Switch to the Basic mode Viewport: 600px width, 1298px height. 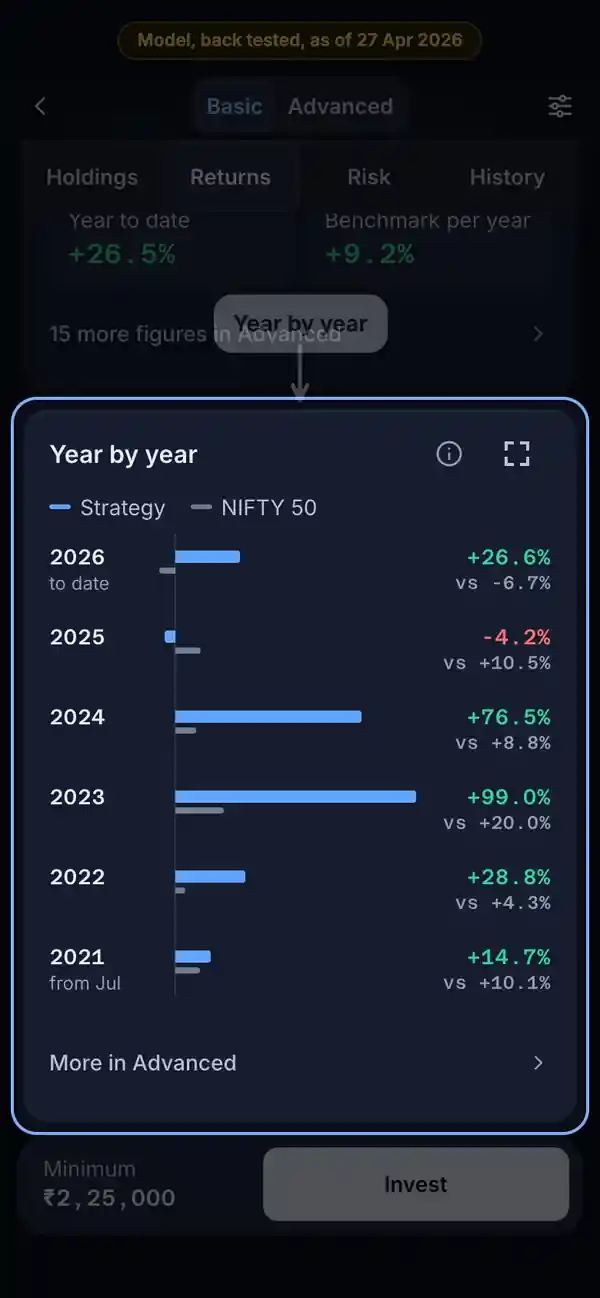click(x=234, y=106)
